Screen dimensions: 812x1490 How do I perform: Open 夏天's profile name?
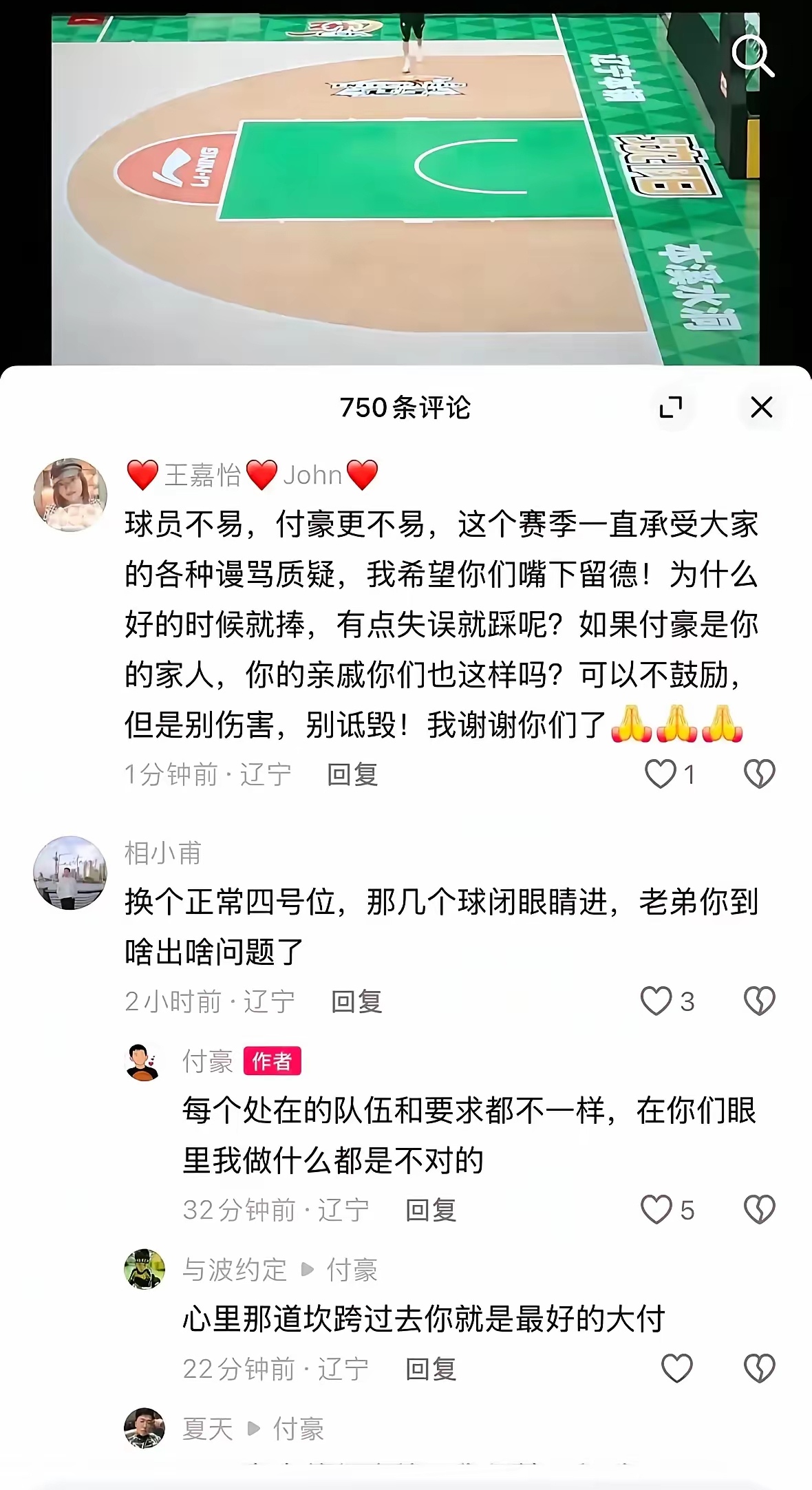pos(207,1429)
